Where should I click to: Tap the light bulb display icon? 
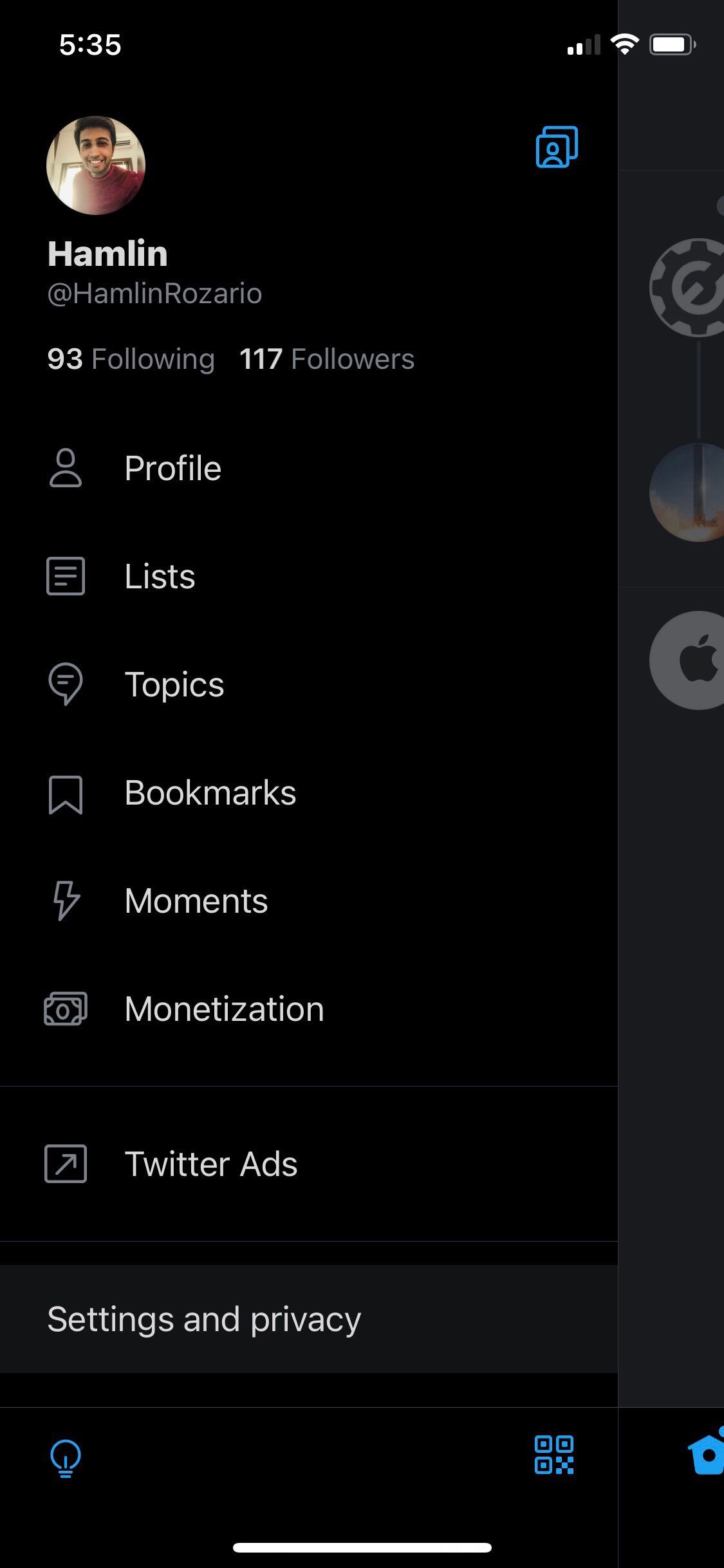tap(66, 1457)
